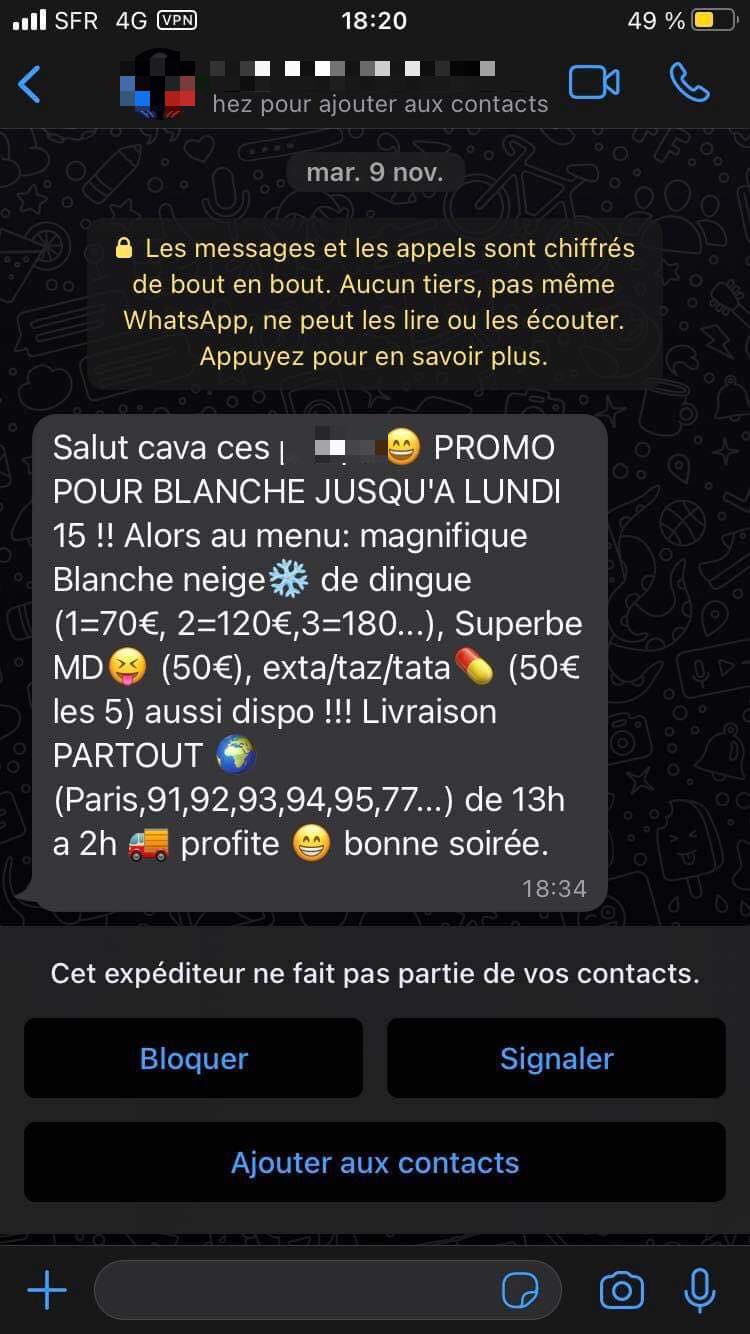Screen dimensions: 750x1334
Task: Open the attachment plus menu
Action: [x=47, y=1291]
